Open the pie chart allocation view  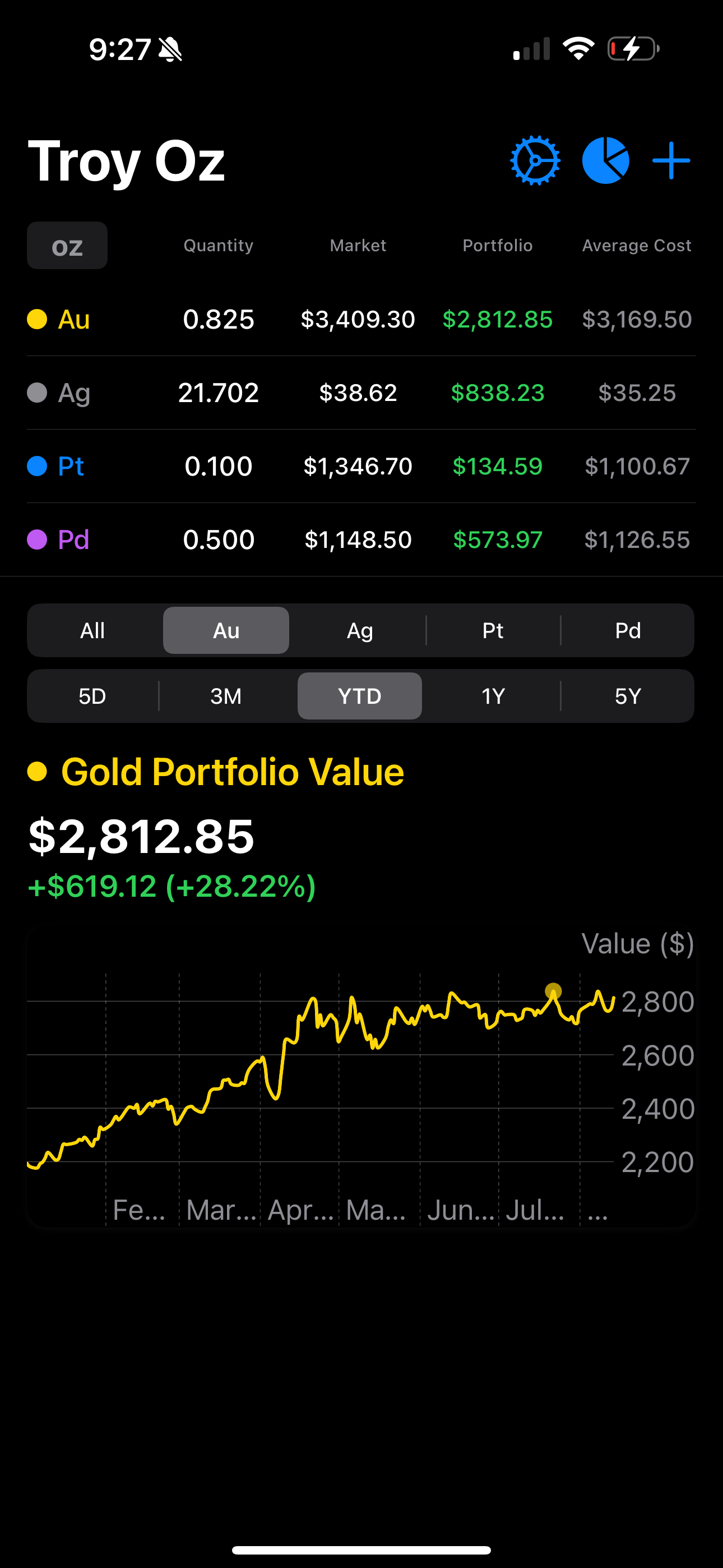click(x=605, y=161)
